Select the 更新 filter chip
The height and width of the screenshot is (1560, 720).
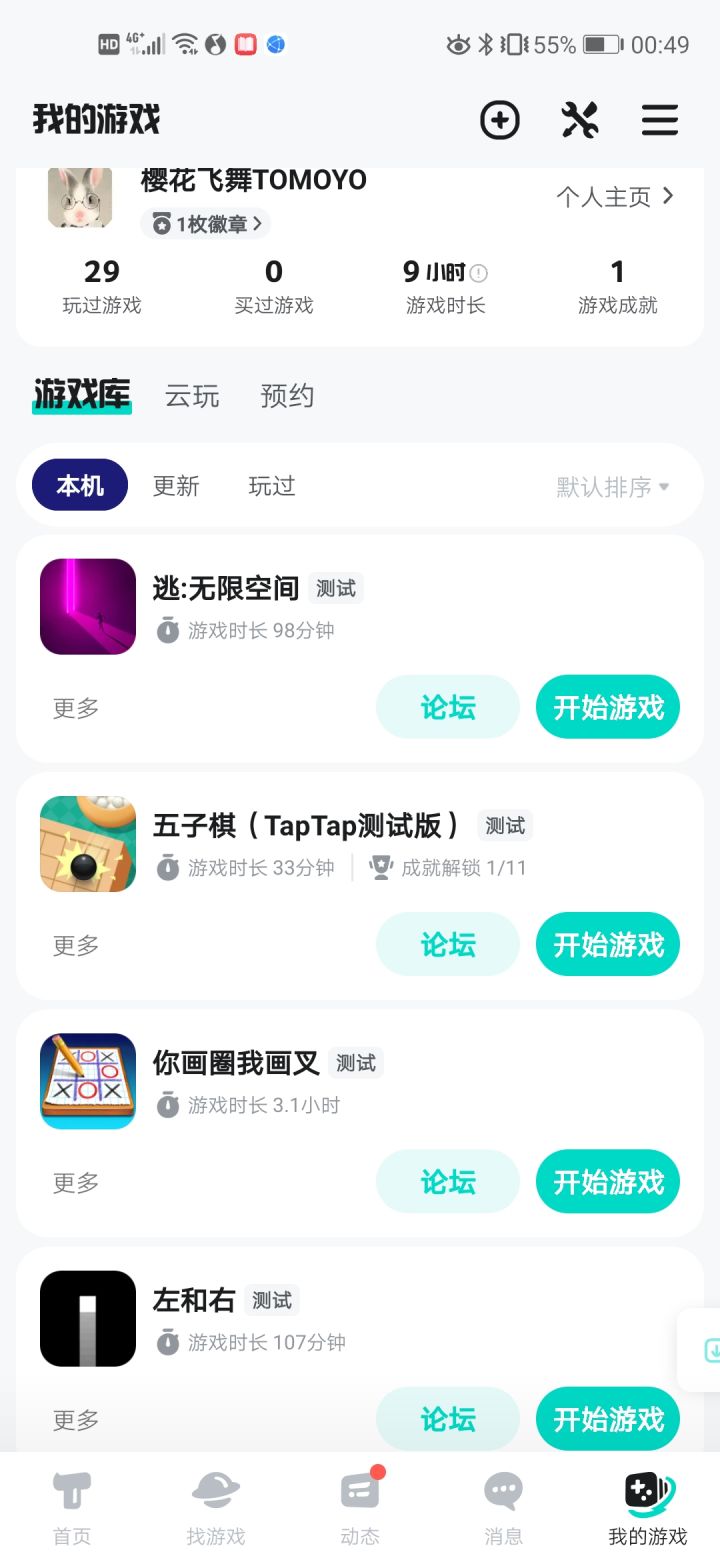point(176,486)
